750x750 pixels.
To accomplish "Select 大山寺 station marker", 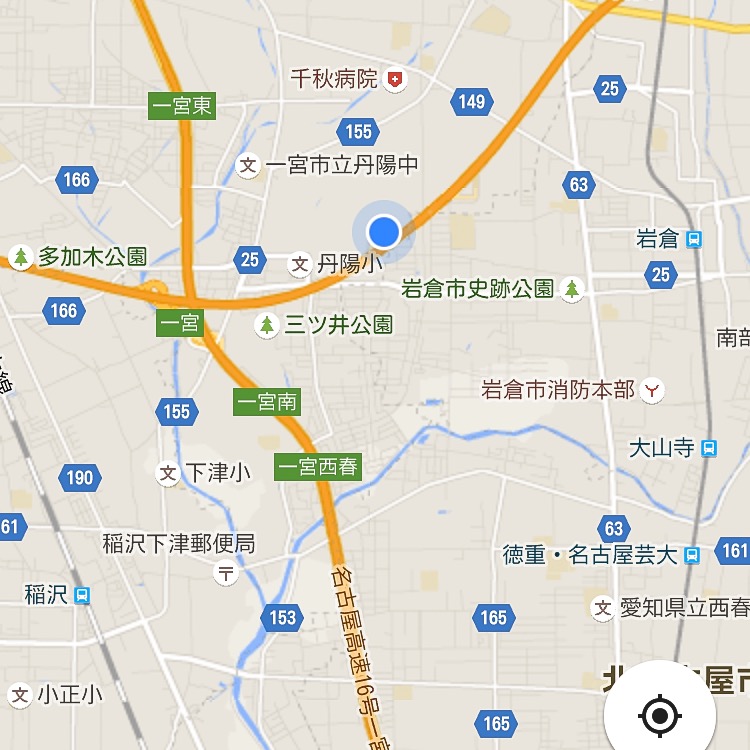I will [709, 447].
